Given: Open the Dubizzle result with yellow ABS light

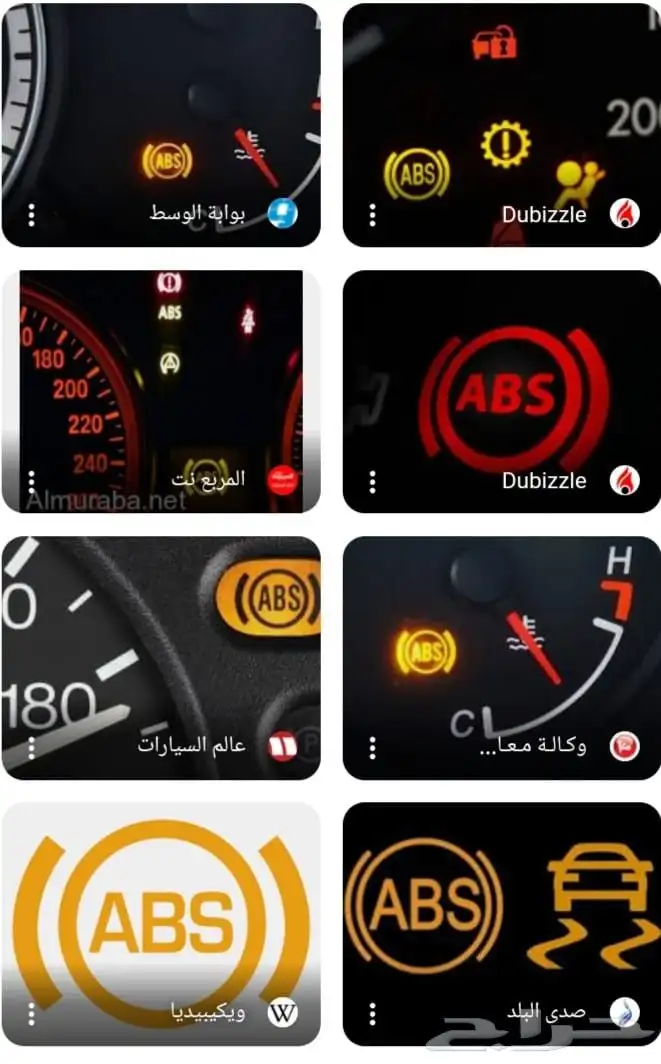Looking at the screenshot, I should [502, 125].
